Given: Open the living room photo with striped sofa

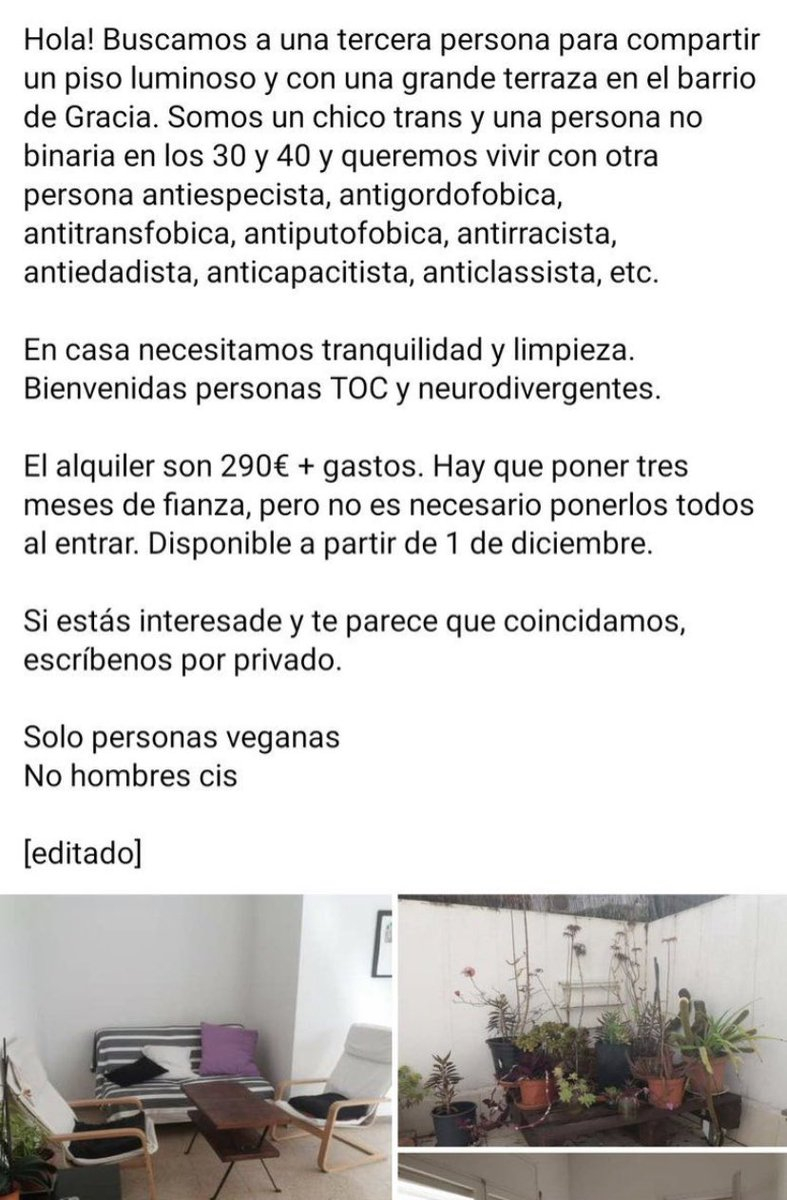Looking at the screenshot, I should pyautogui.click(x=195, y=1045).
